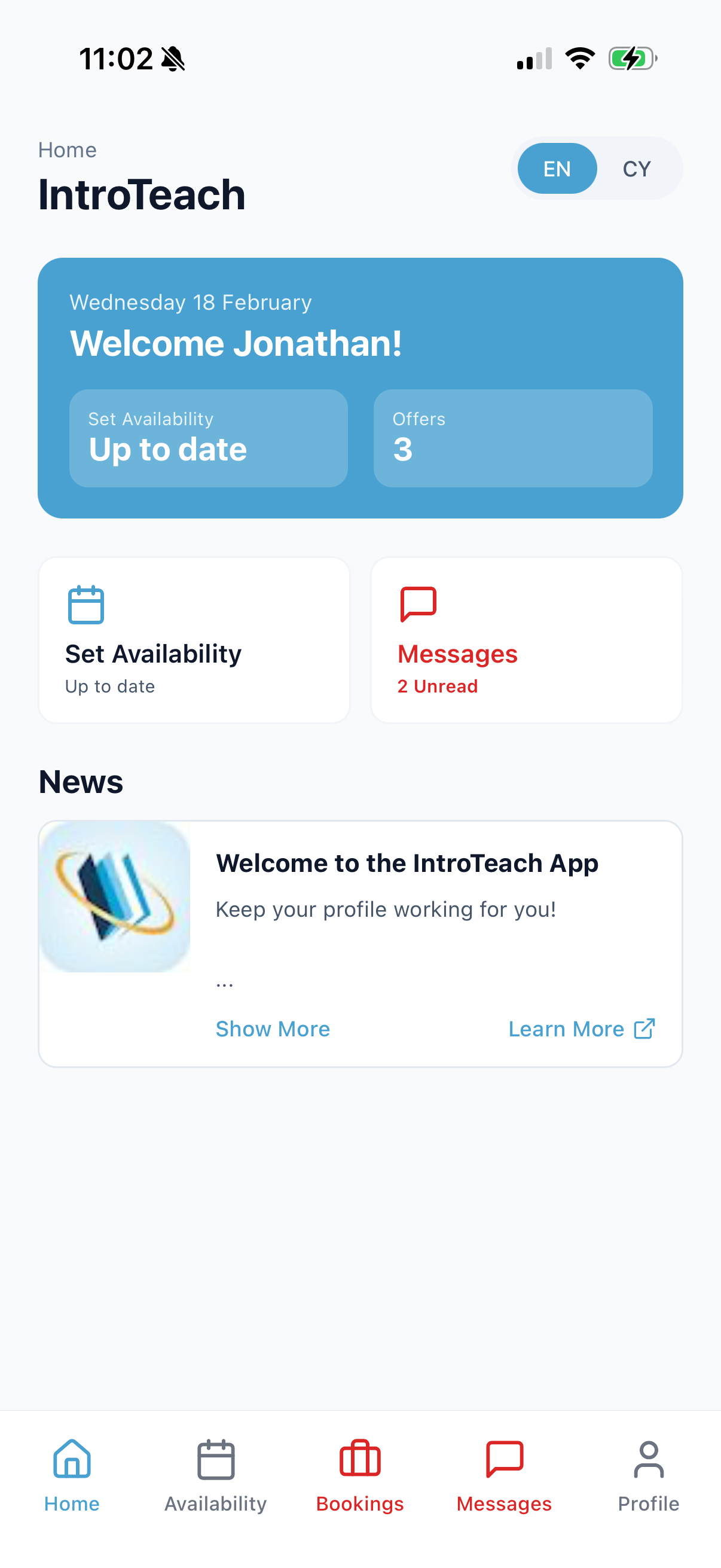Open the Set Availability card with calendar icon

pos(194,640)
